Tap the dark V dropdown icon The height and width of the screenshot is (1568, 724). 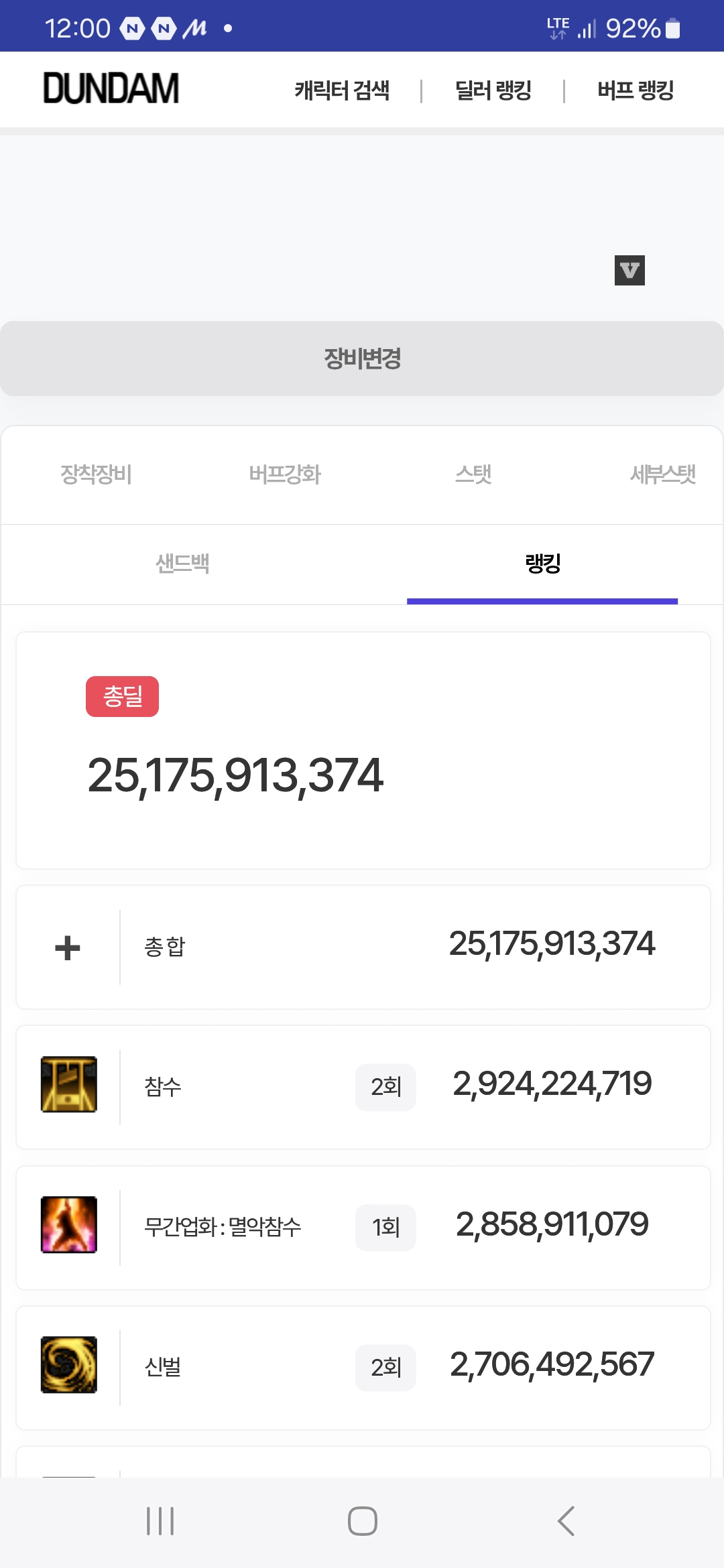(629, 270)
